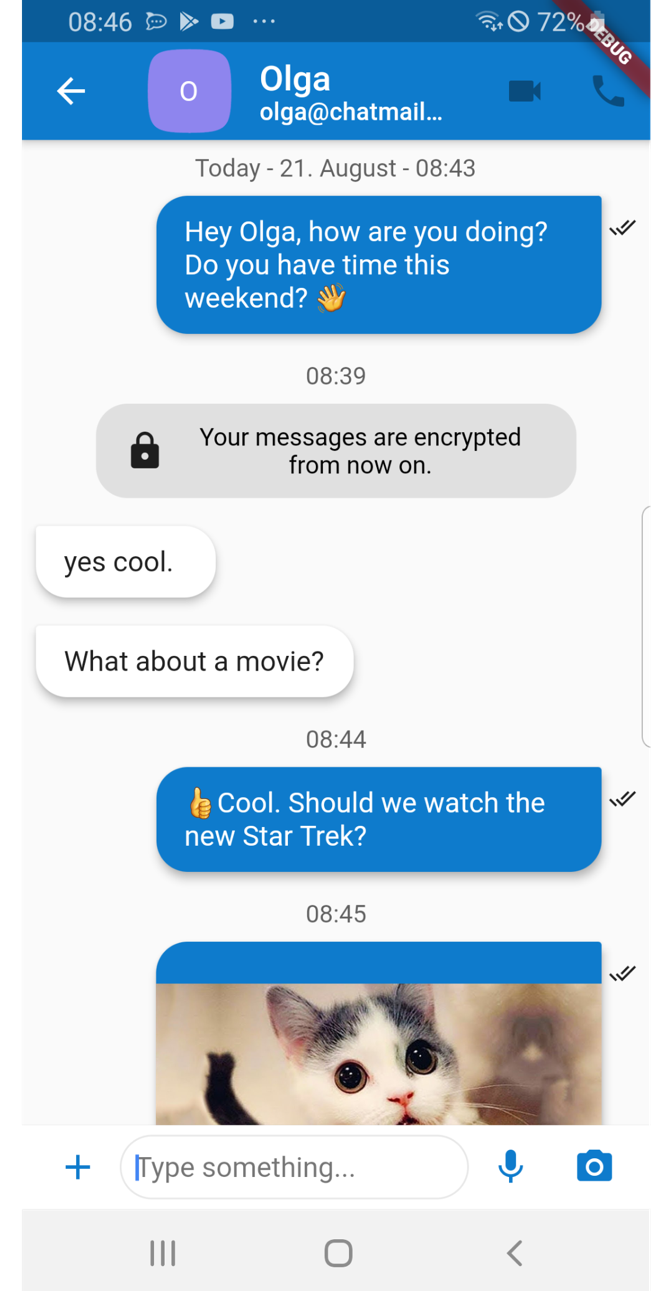Focus the 'Type something...' message field

295,1167
